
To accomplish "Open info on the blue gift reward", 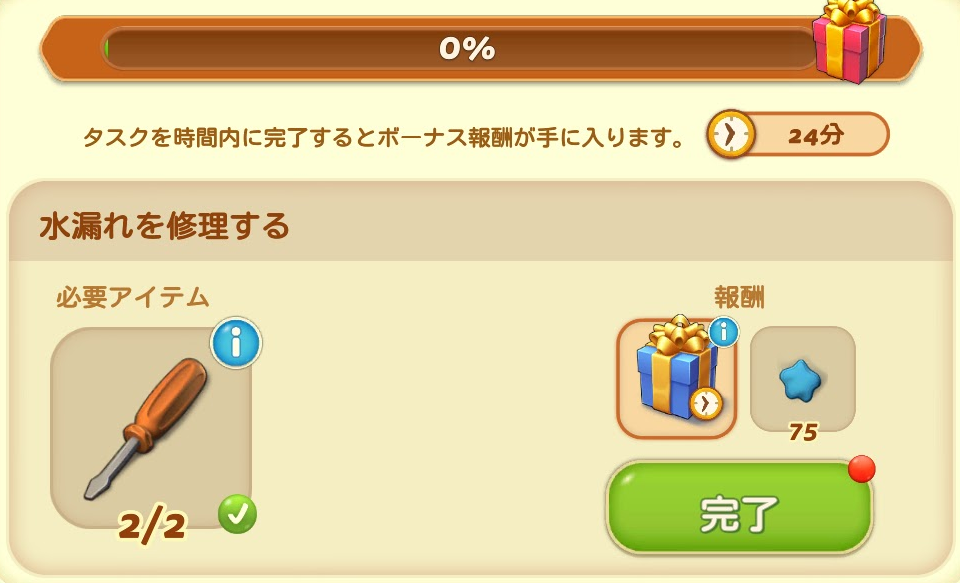I will tap(723, 332).
